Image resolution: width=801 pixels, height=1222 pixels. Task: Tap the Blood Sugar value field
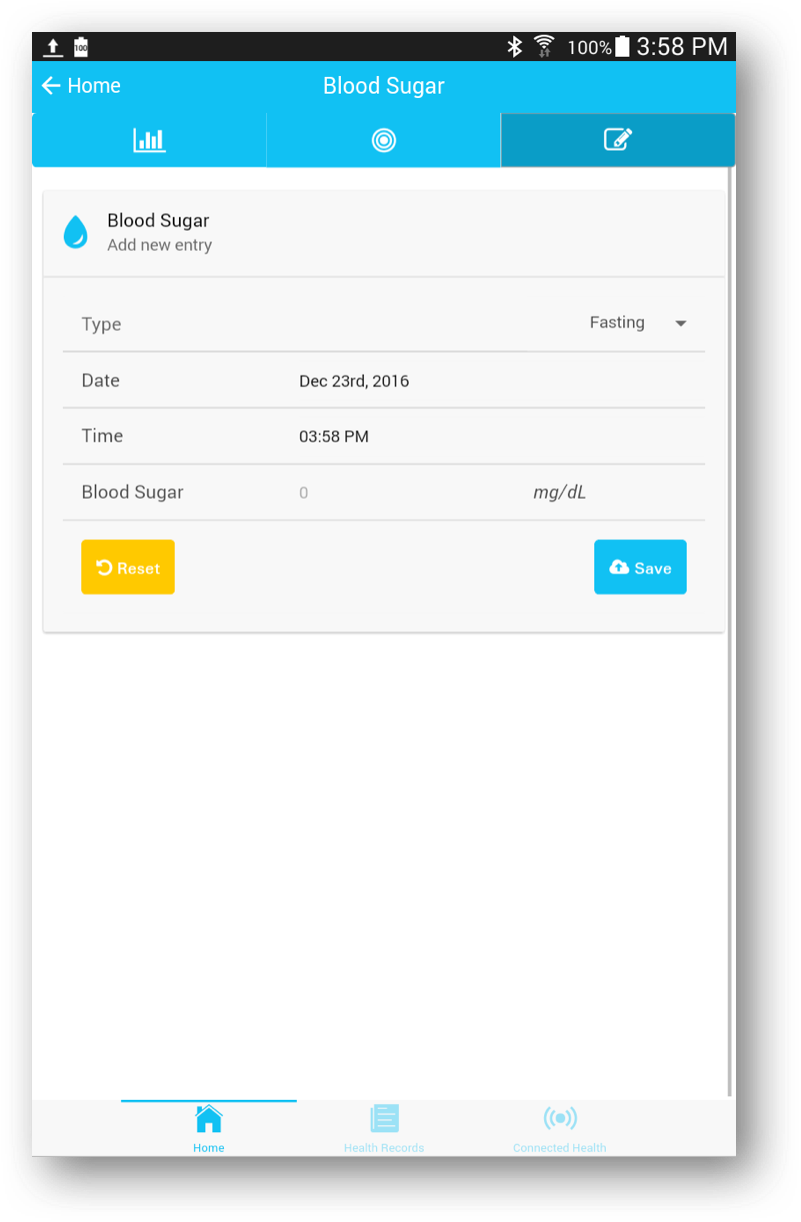tap(400, 493)
